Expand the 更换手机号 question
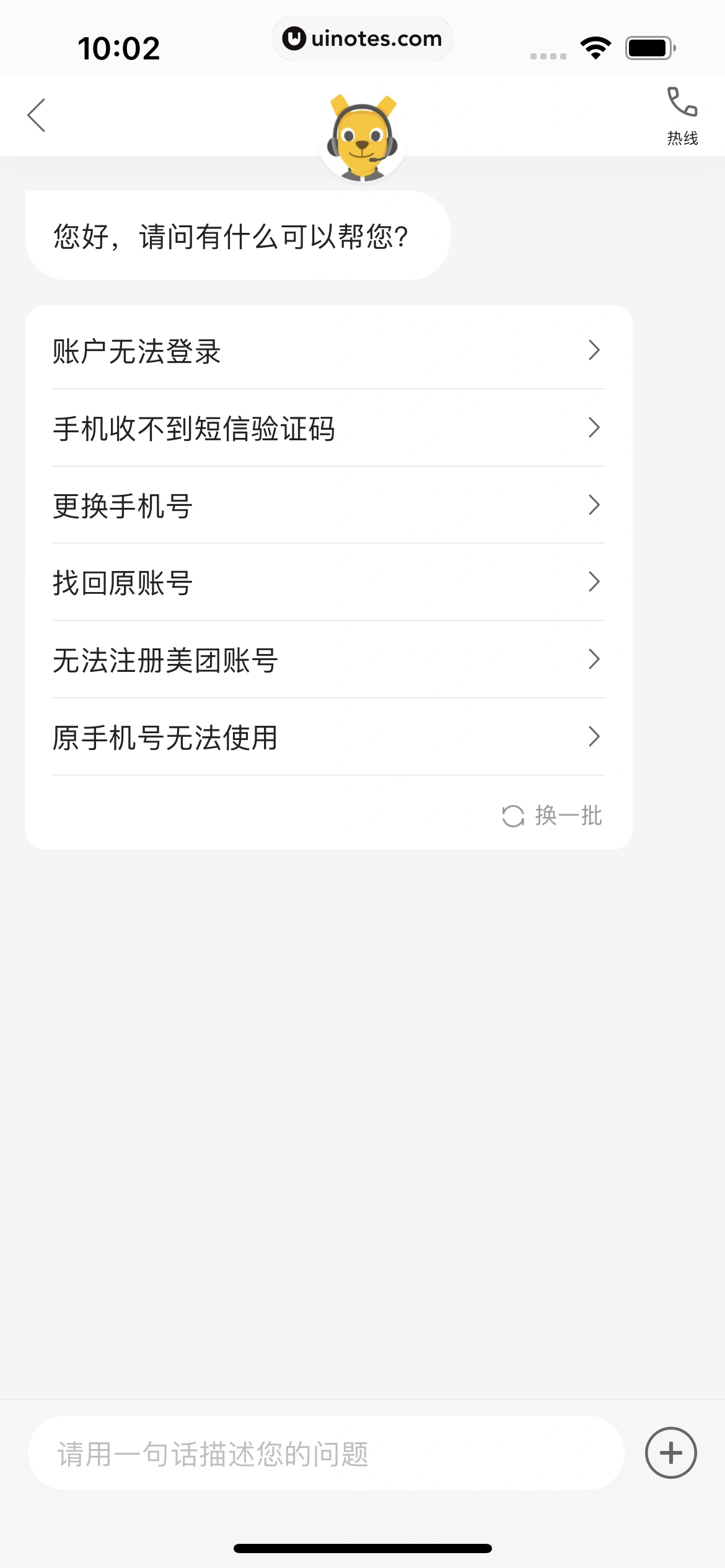This screenshot has height=1568, width=725. [327, 505]
